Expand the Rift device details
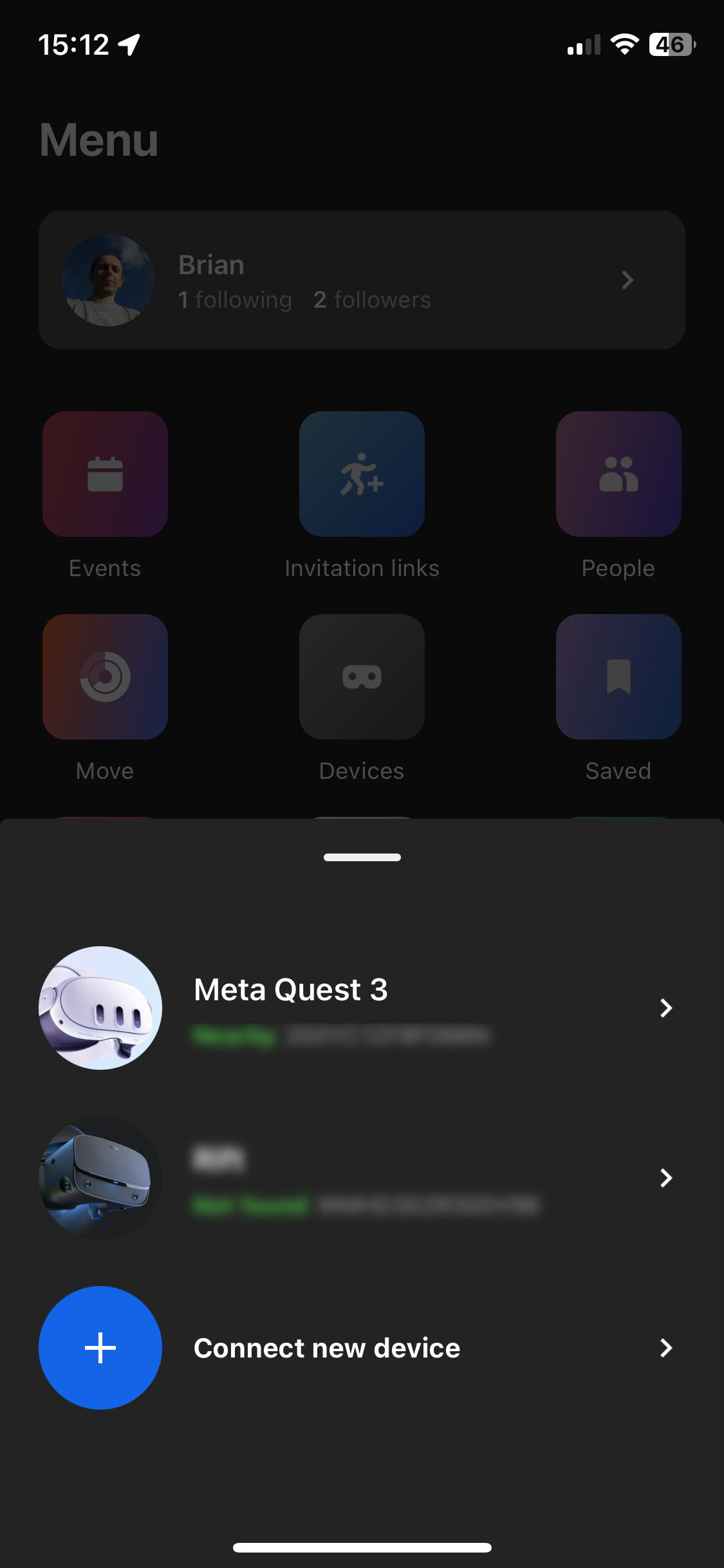Image resolution: width=724 pixels, height=1568 pixels. pyautogui.click(x=666, y=1179)
